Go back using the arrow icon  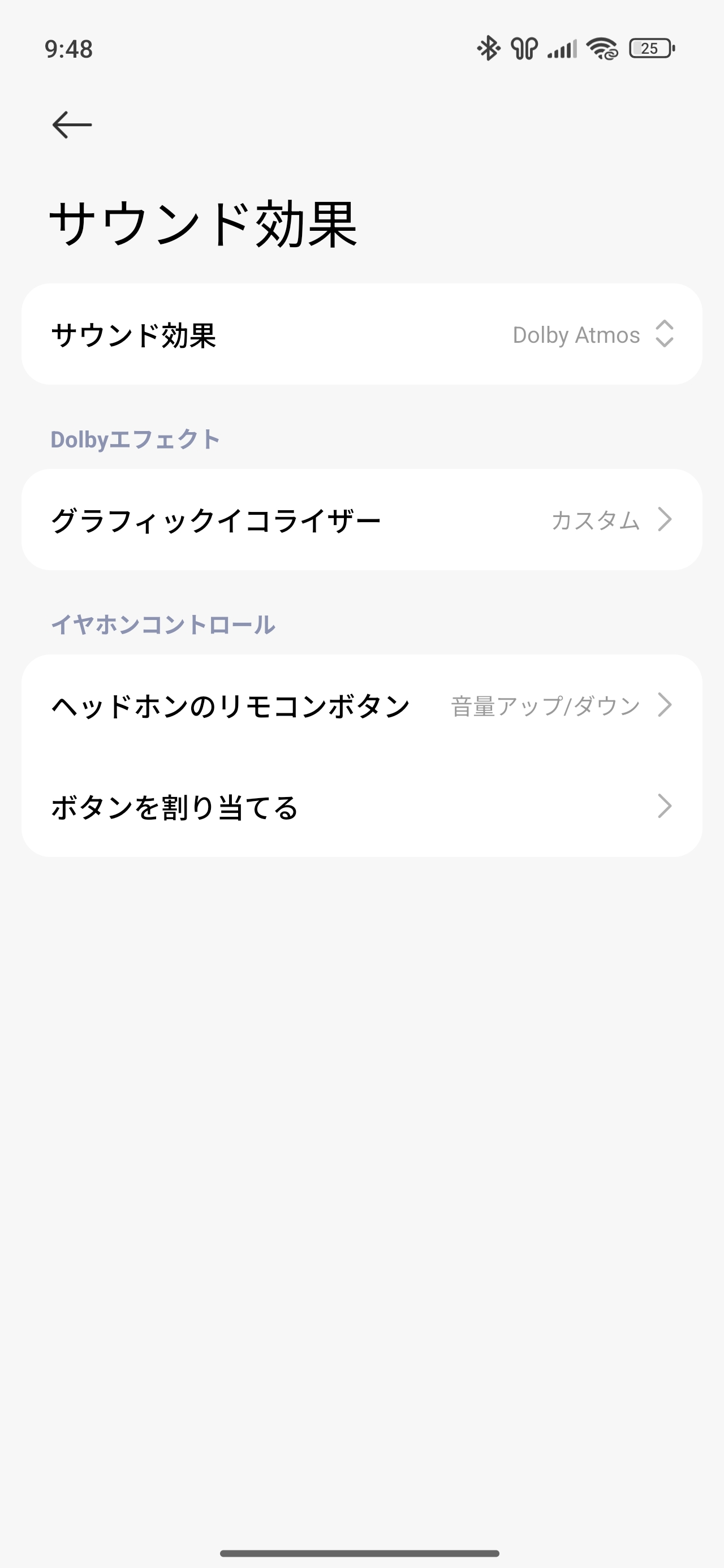pos(72,125)
